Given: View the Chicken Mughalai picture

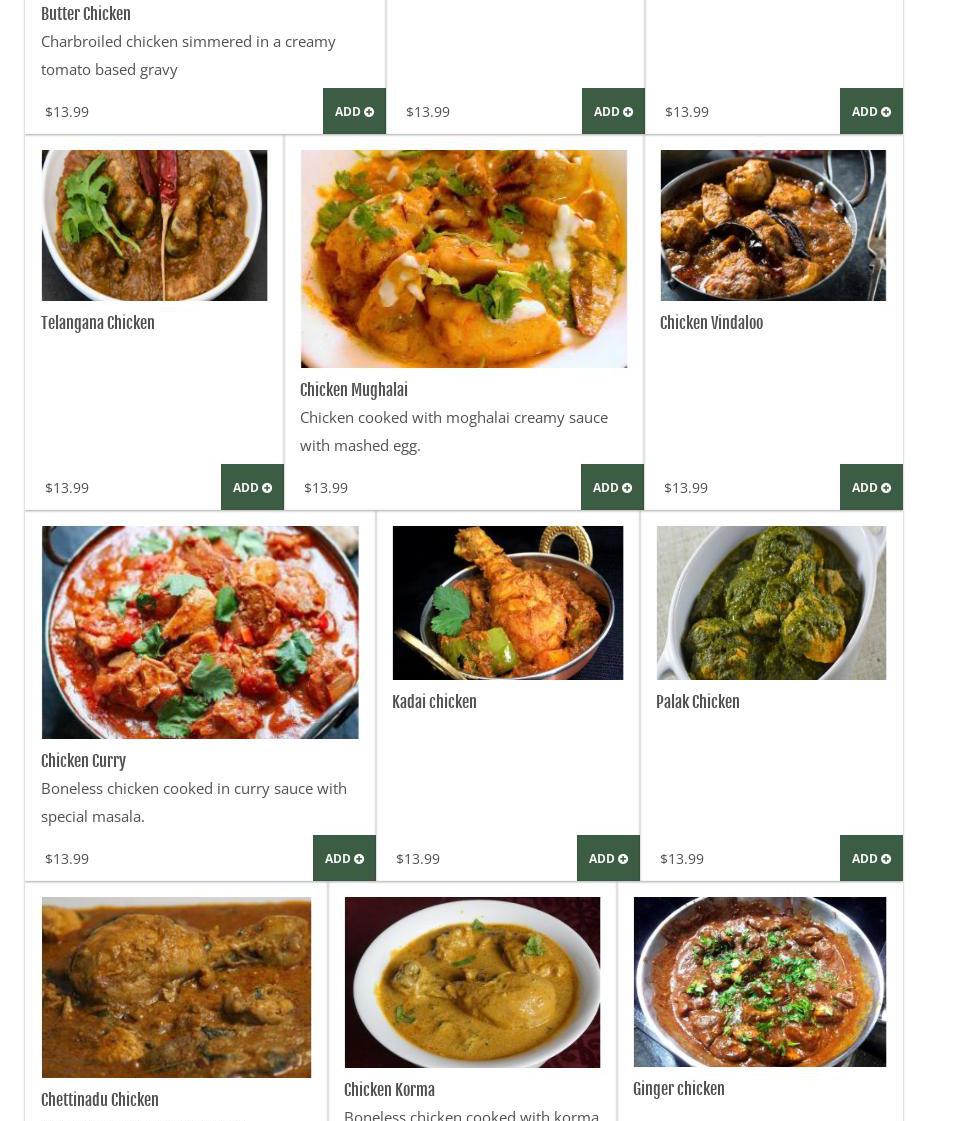Looking at the screenshot, I should [464, 259].
